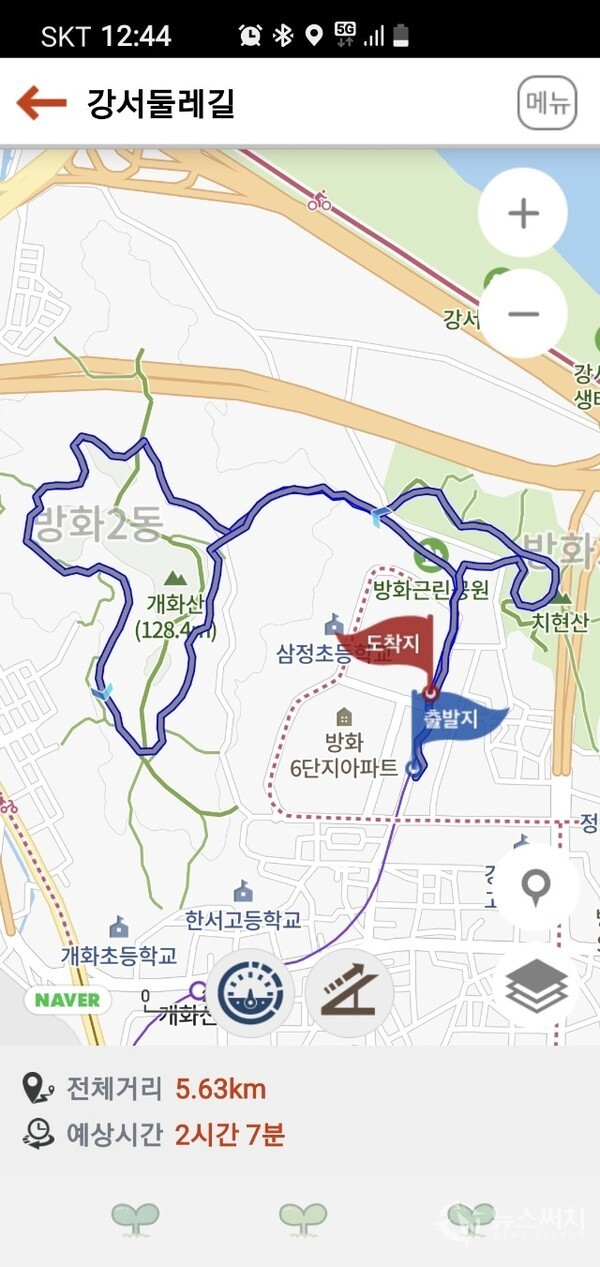Zoom out on the map
This screenshot has height=1267, width=600.
click(x=523, y=313)
